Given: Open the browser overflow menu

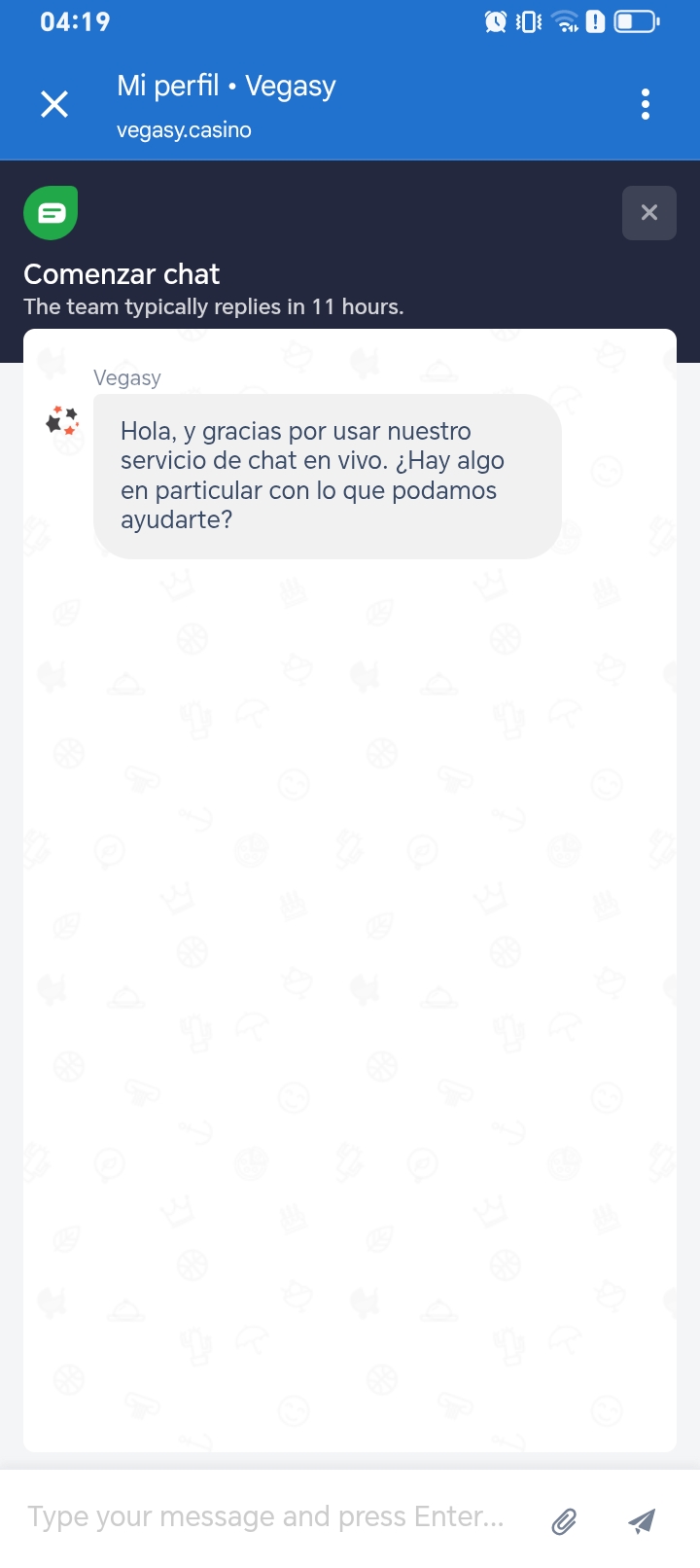Looking at the screenshot, I should [646, 104].
